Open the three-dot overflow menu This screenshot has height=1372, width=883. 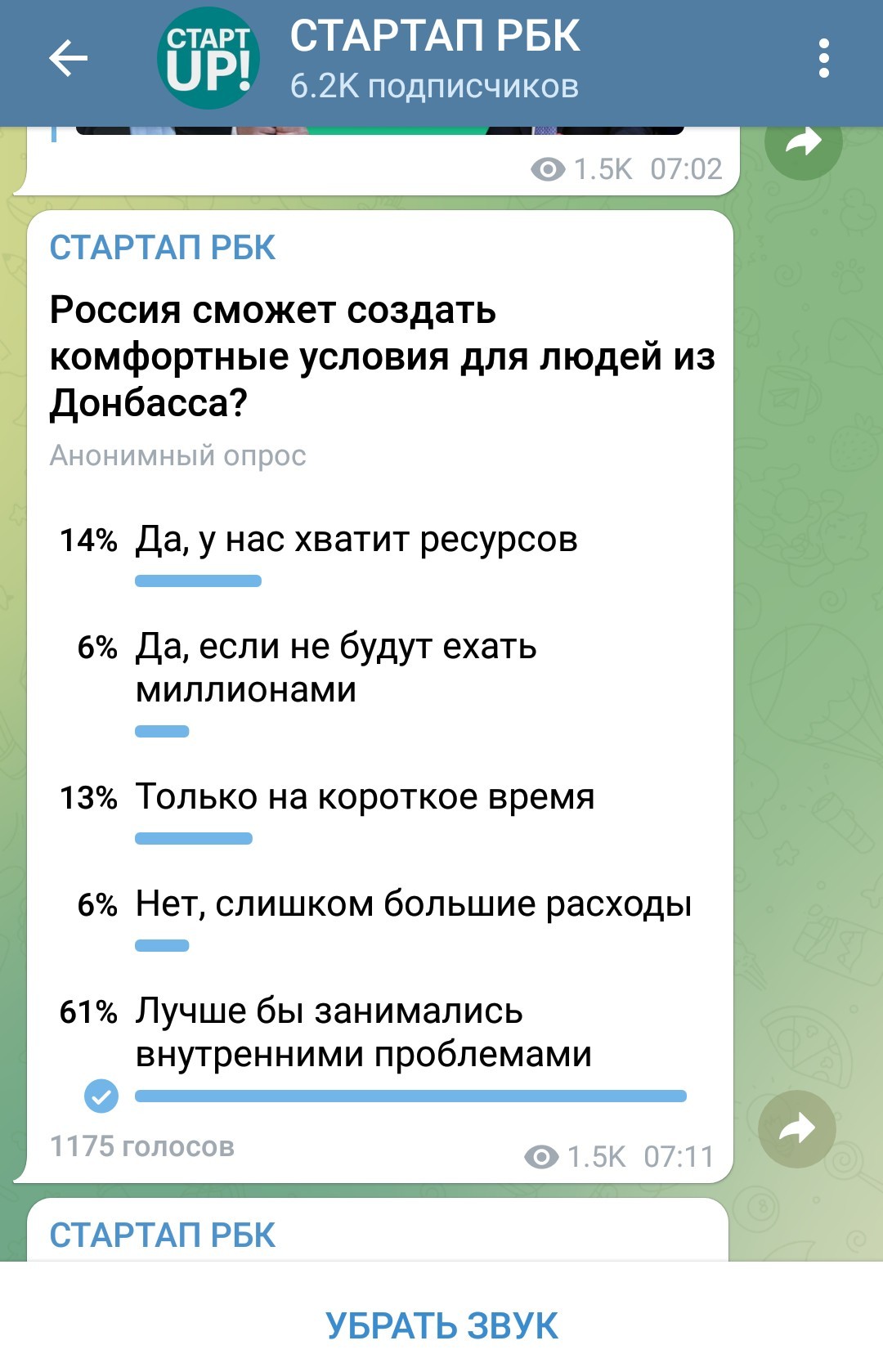pyautogui.click(x=823, y=58)
